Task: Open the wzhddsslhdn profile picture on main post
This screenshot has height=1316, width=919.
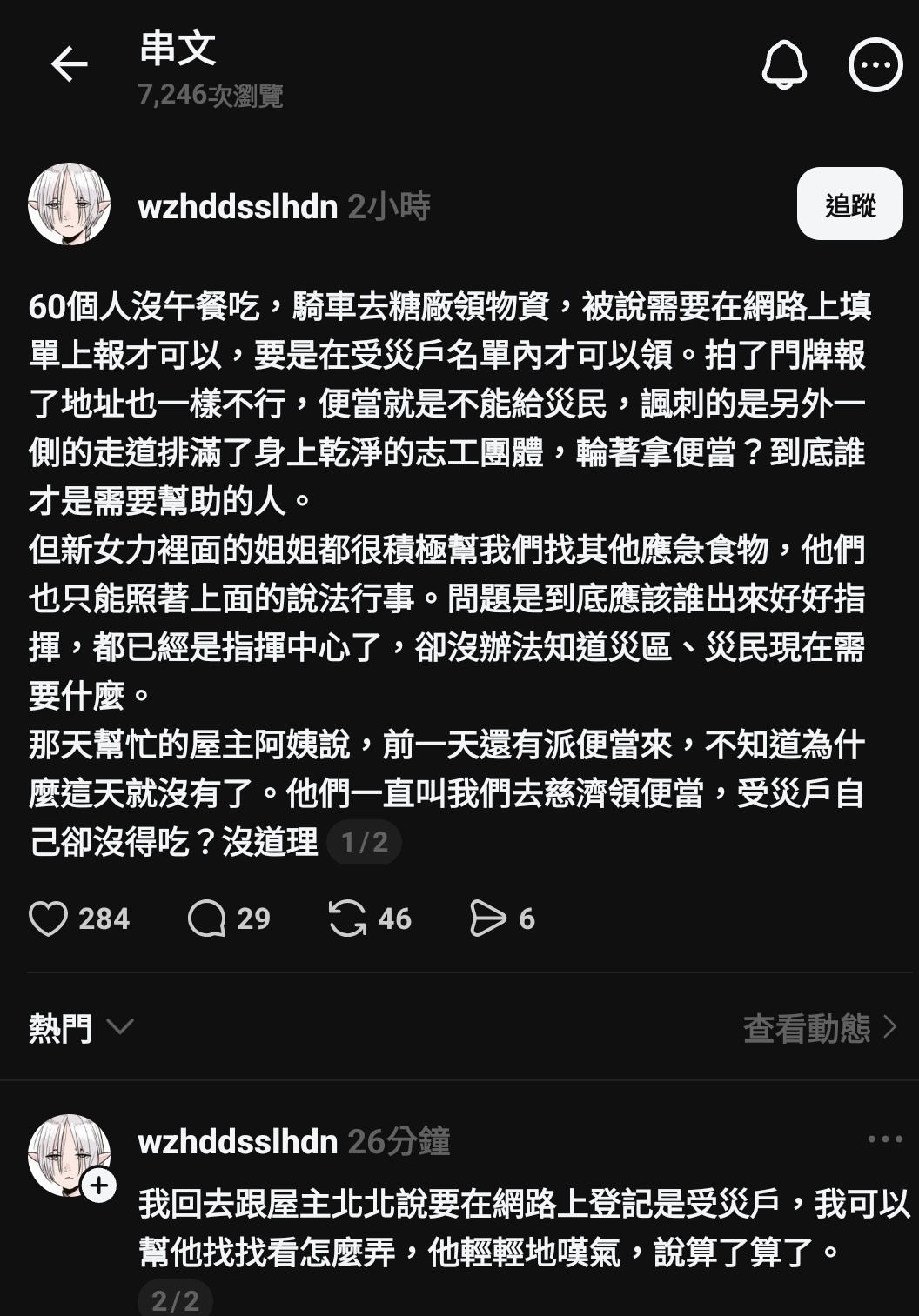Action: point(70,204)
